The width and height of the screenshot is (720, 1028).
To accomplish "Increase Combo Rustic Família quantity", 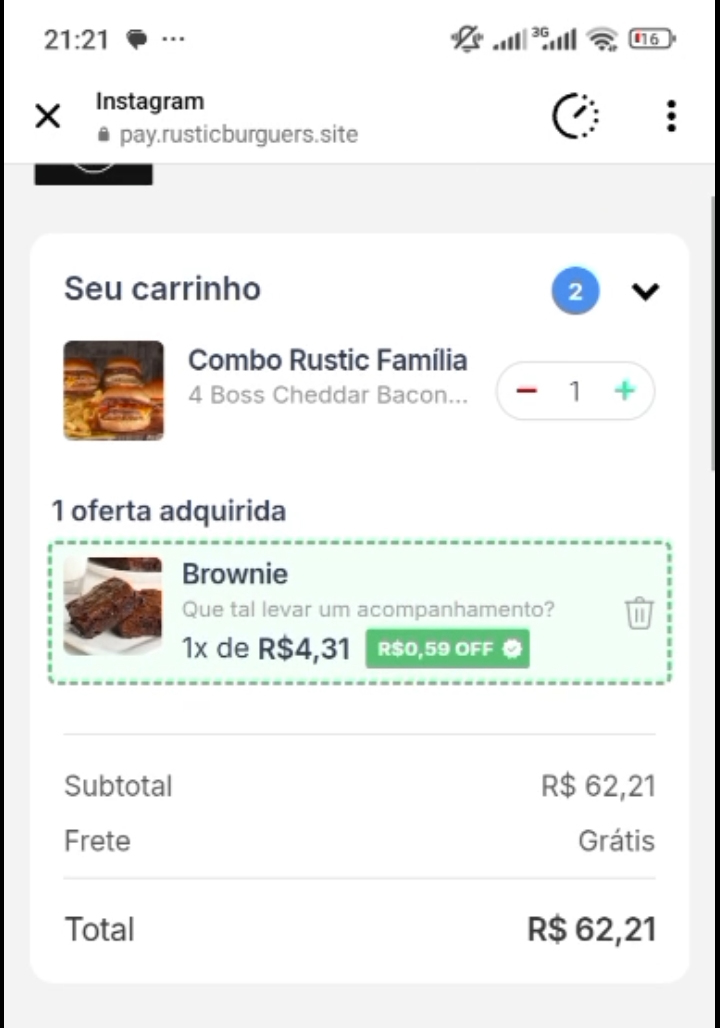I will pyautogui.click(x=625, y=391).
